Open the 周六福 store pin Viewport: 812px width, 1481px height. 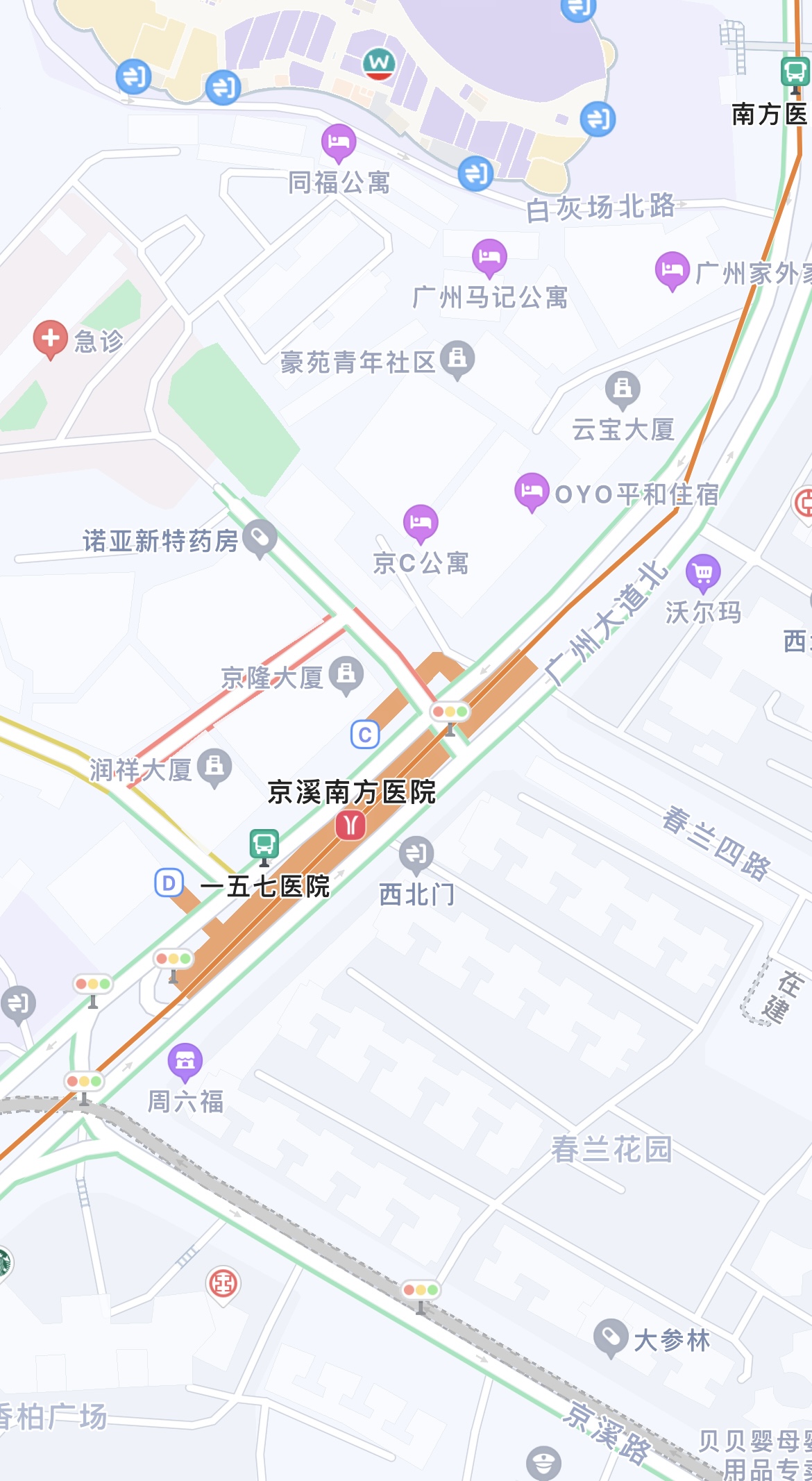pyautogui.click(x=185, y=1061)
